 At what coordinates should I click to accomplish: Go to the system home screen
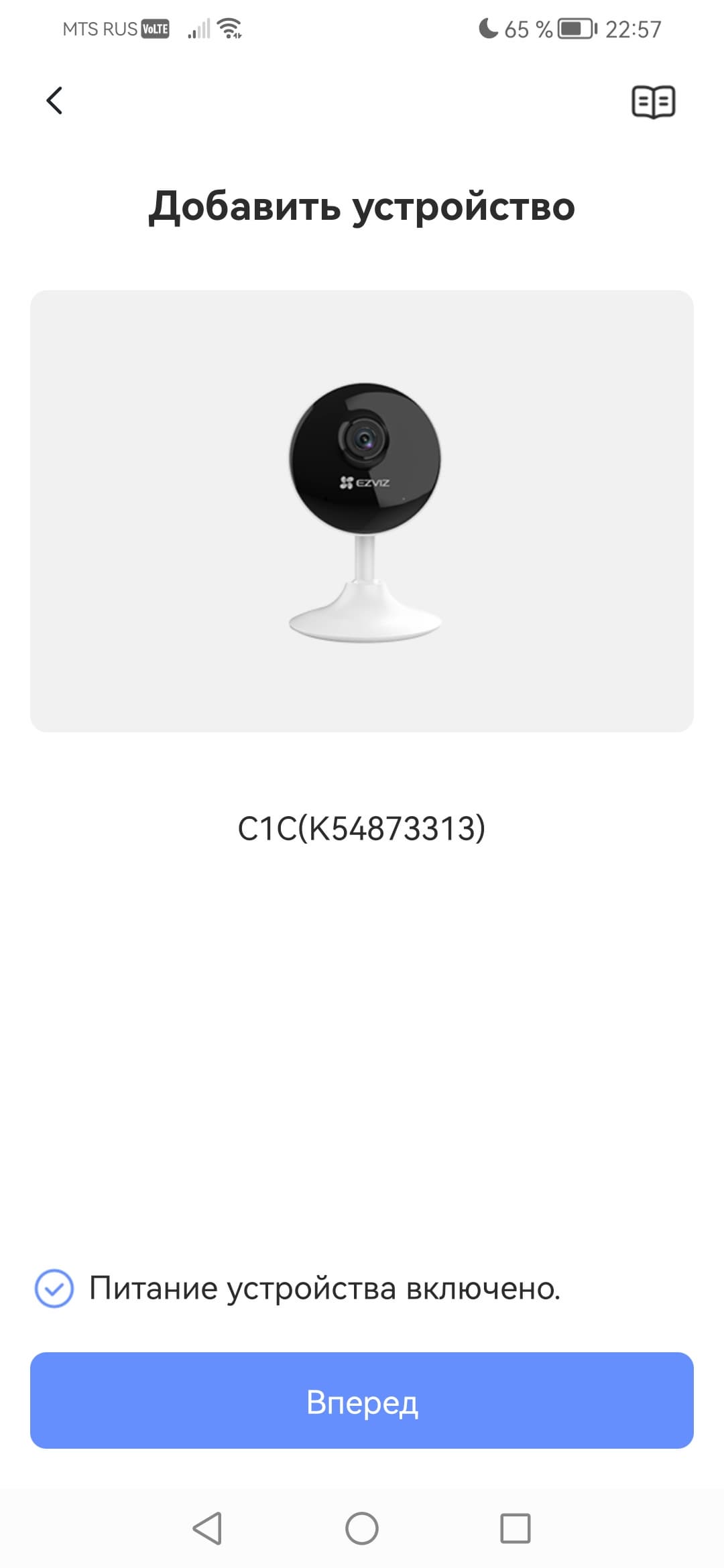click(x=362, y=1528)
